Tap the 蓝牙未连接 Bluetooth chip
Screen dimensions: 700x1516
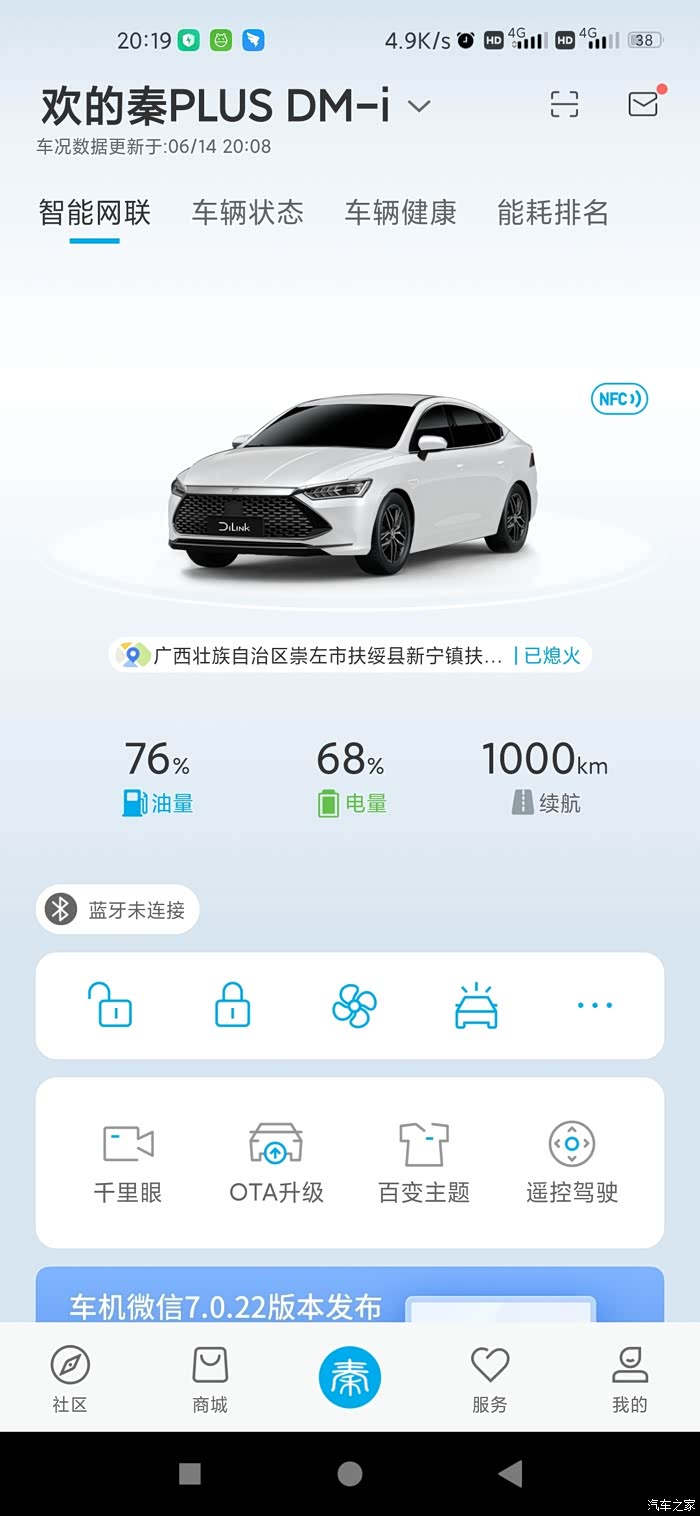click(x=118, y=910)
